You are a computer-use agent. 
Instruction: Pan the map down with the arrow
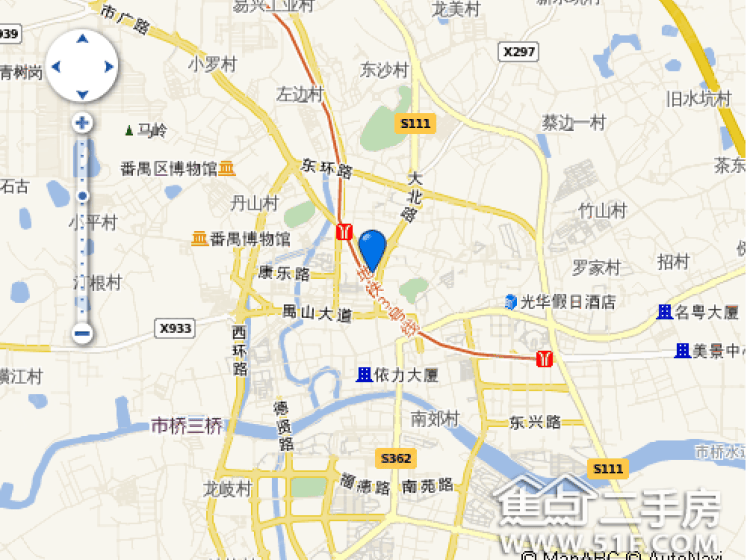82,94
